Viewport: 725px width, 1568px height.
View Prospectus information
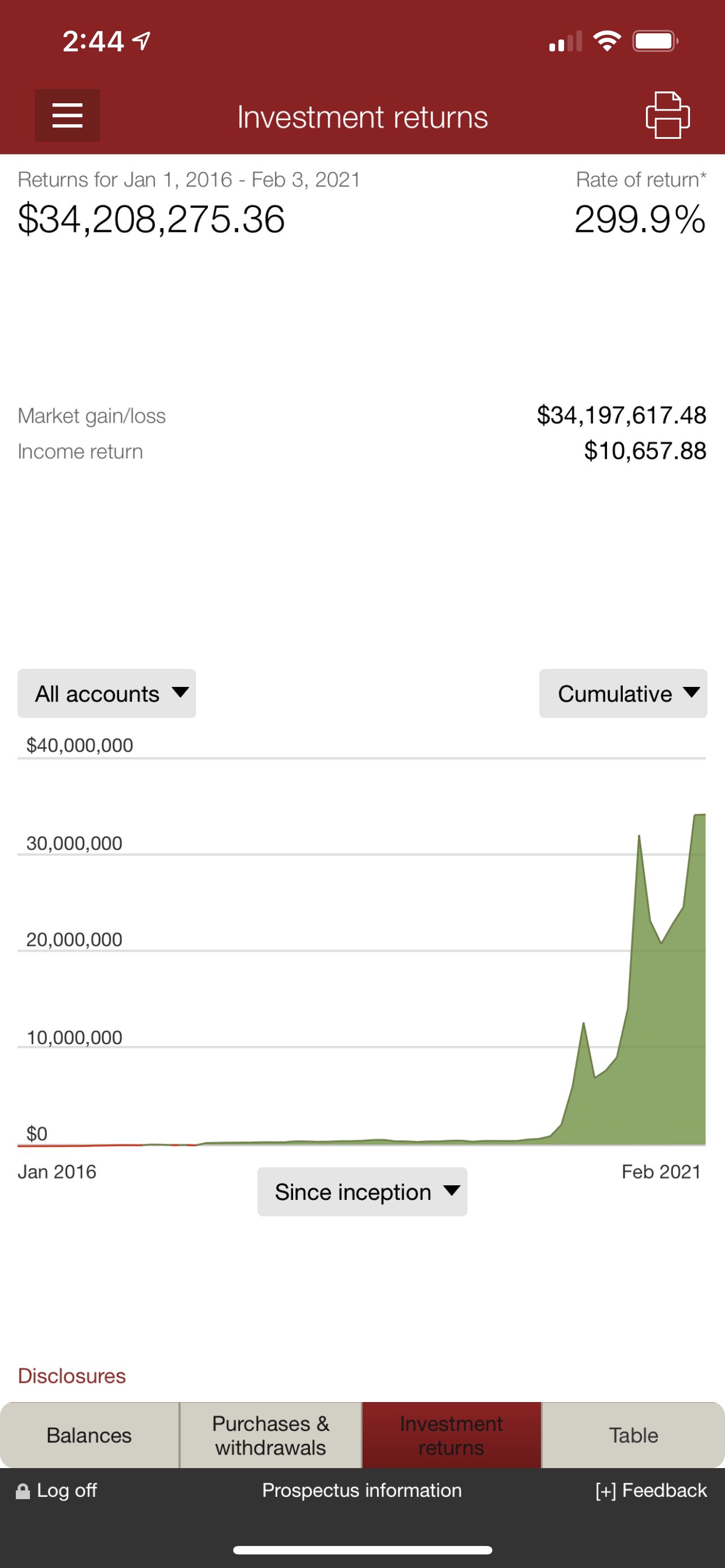pyautogui.click(x=361, y=1490)
